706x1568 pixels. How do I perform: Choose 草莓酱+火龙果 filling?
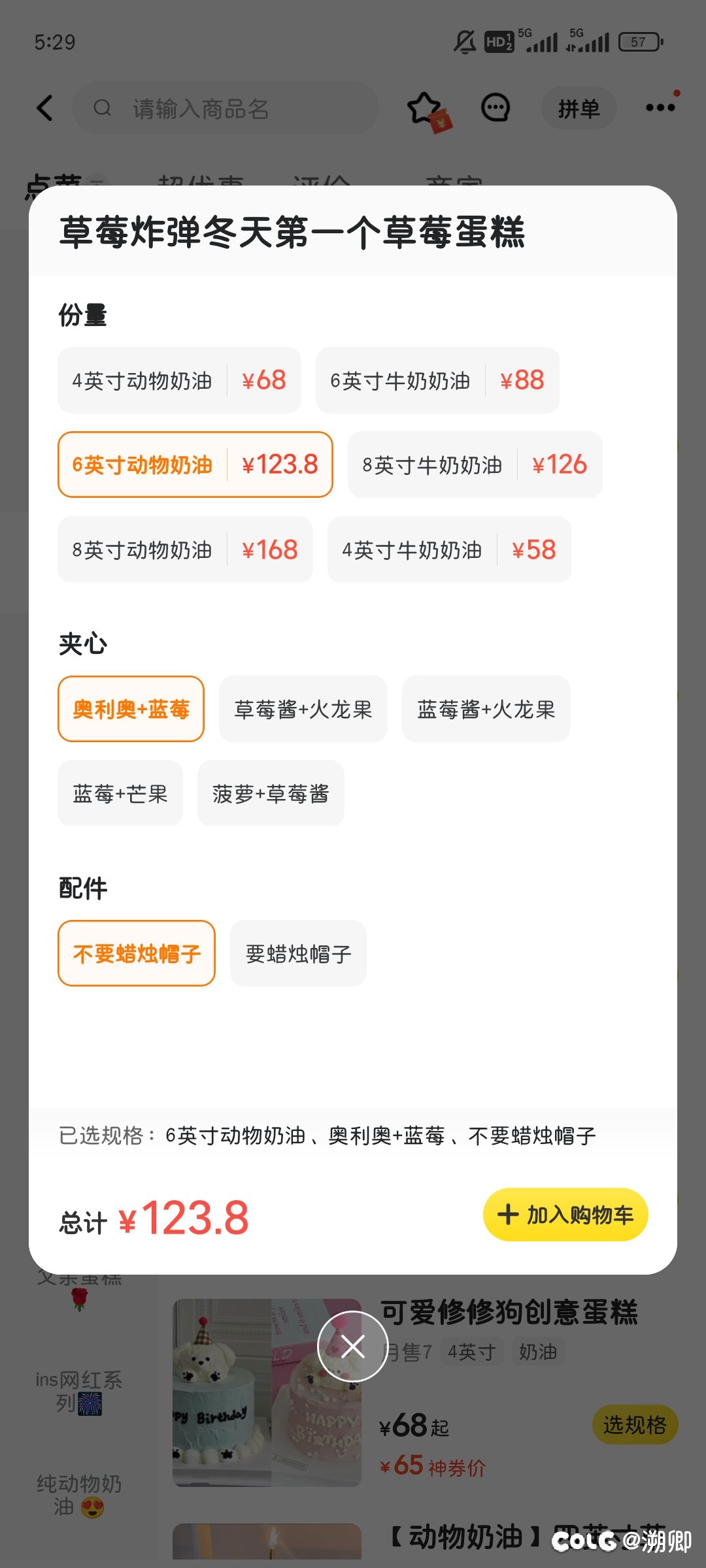(x=303, y=709)
